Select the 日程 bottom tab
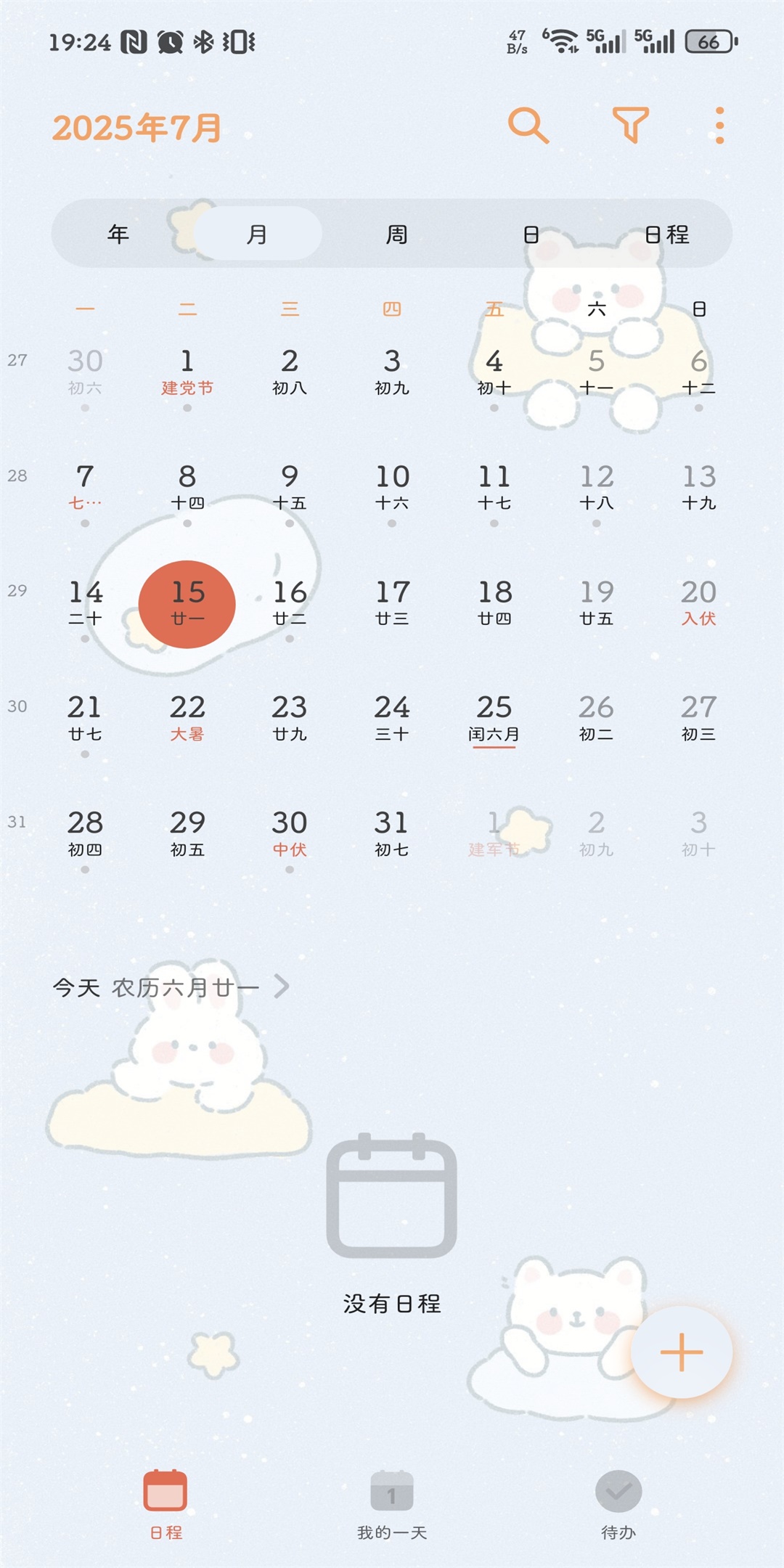Screen dimensions: 784x1568 (166, 1504)
